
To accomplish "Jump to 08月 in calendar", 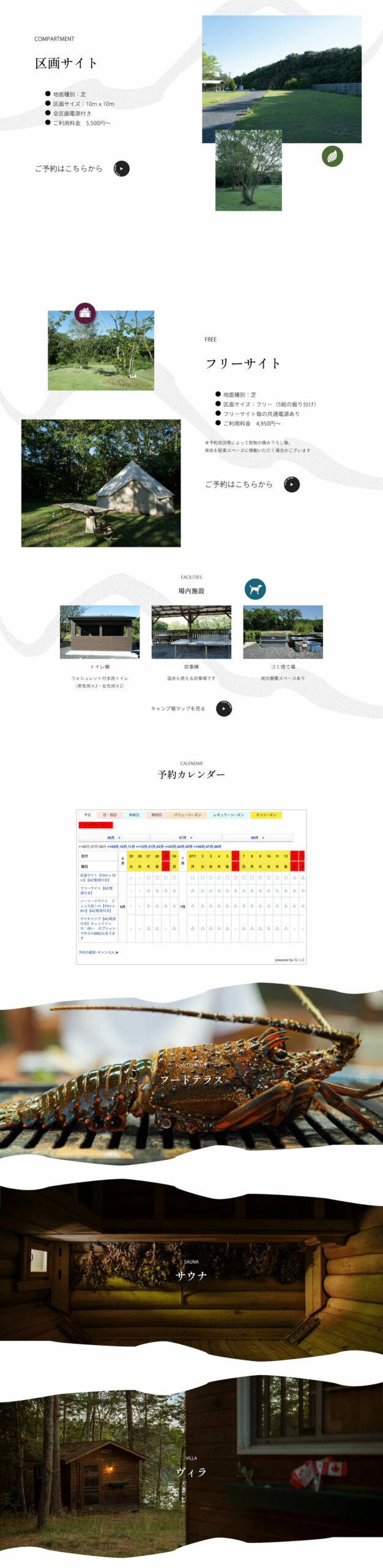I will pyautogui.click(x=258, y=837).
